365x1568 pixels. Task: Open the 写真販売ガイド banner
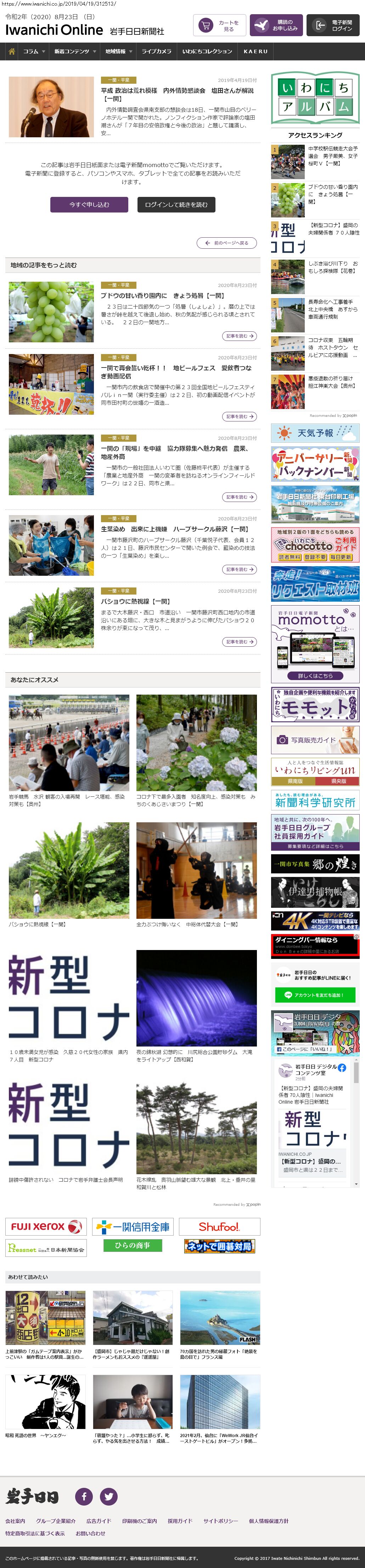pyautogui.click(x=315, y=740)
